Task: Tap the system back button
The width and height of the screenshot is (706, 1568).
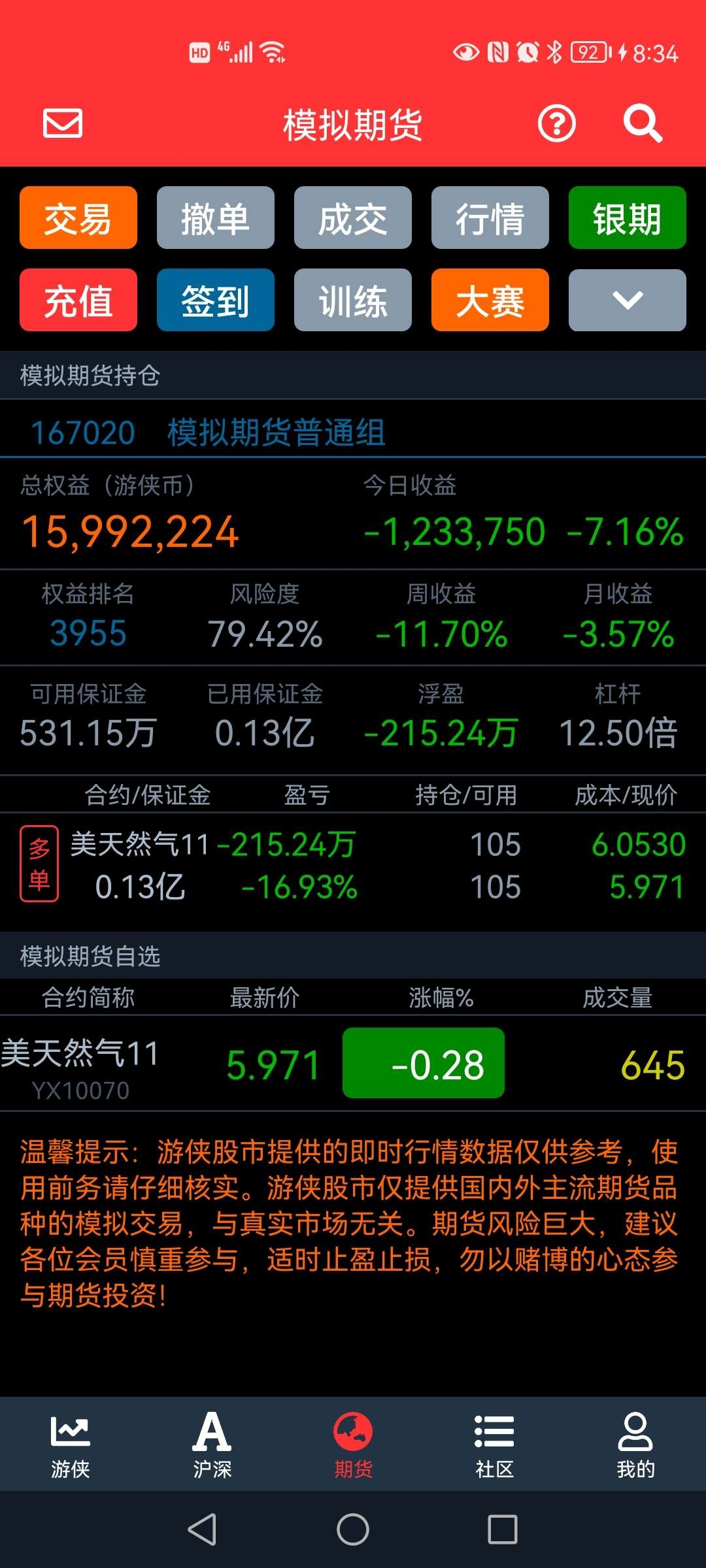Action: coord(203,1529)
